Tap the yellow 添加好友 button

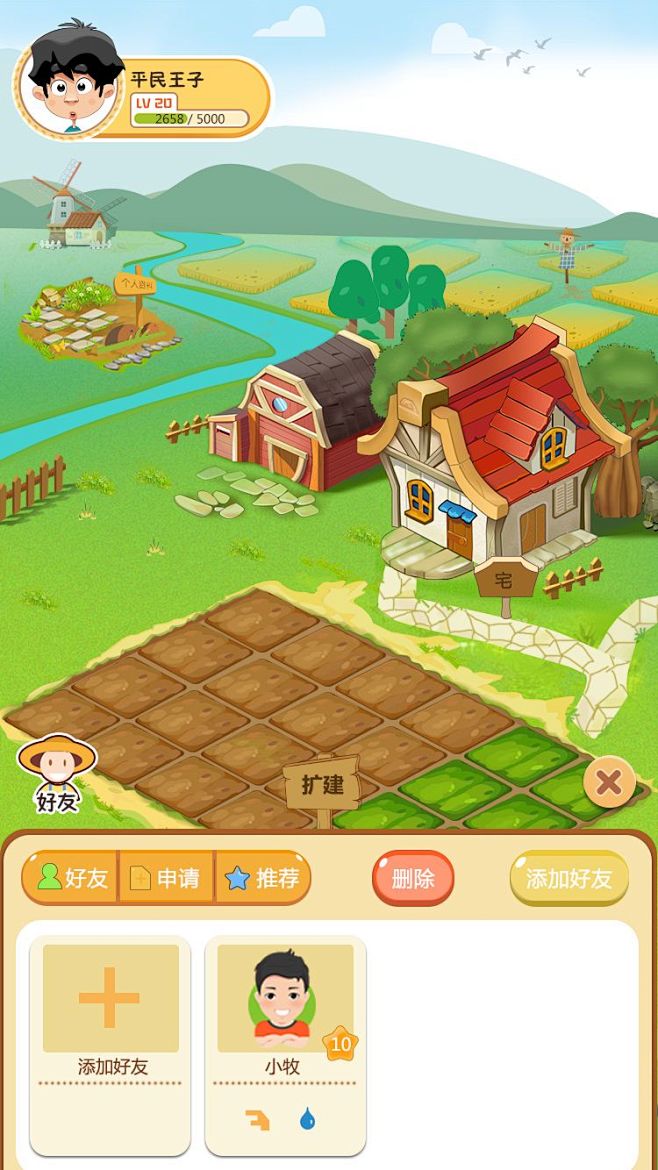pos(569,878)
